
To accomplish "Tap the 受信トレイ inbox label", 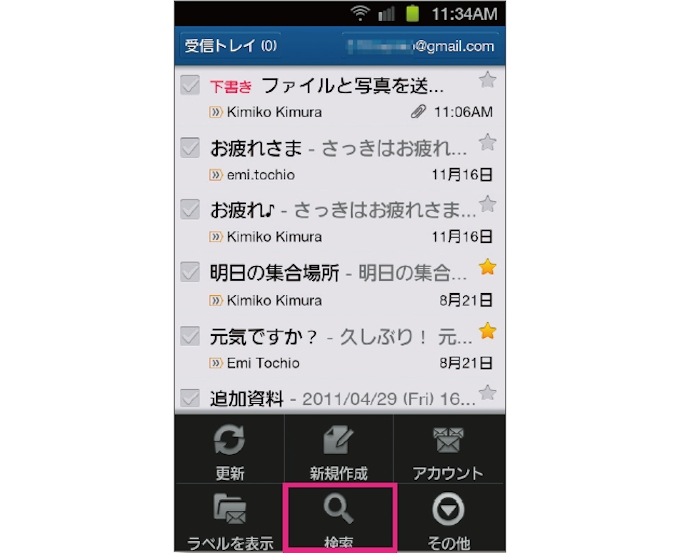I will tap(230, 46).
